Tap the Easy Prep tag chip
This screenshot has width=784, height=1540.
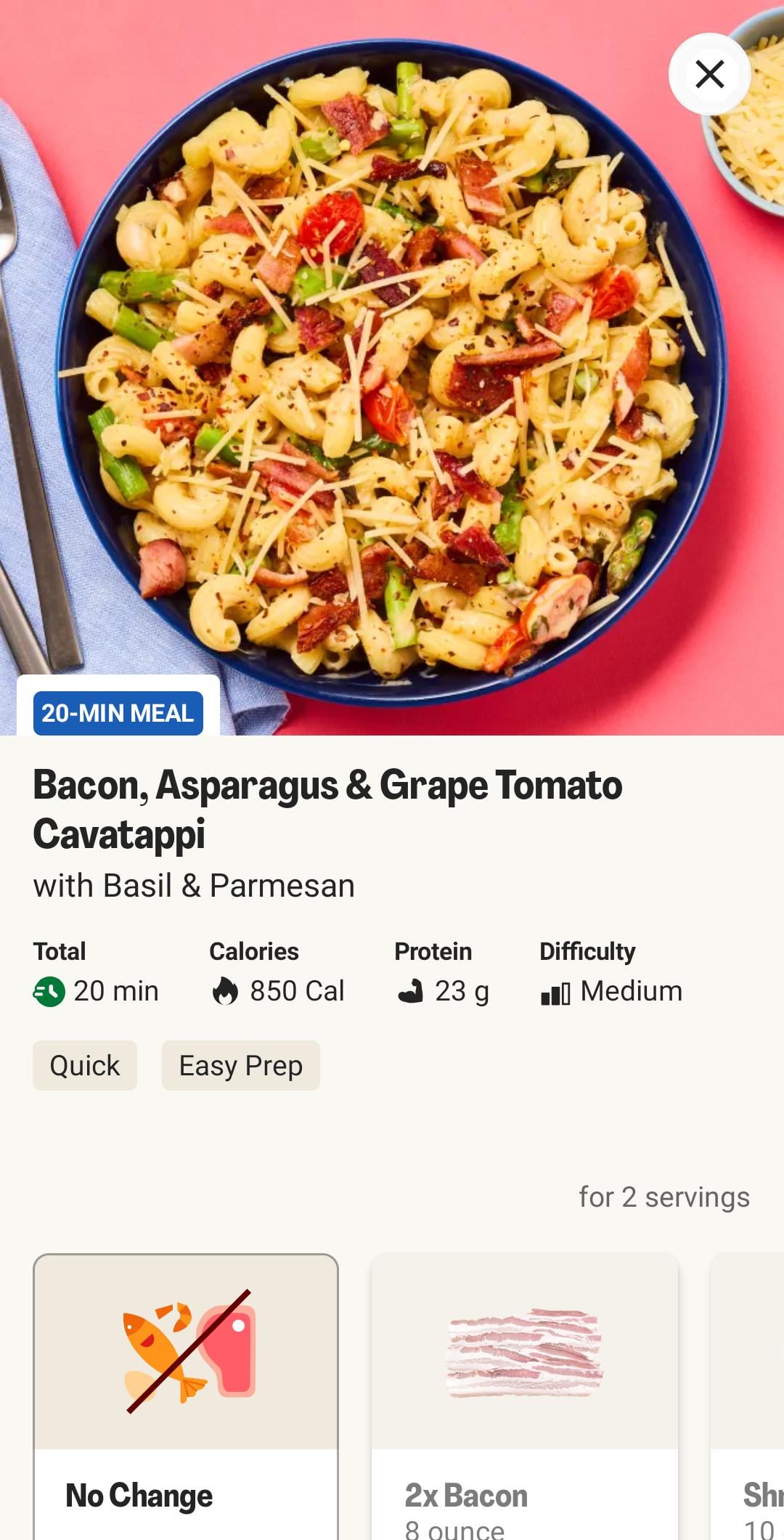pos(241,1065)
